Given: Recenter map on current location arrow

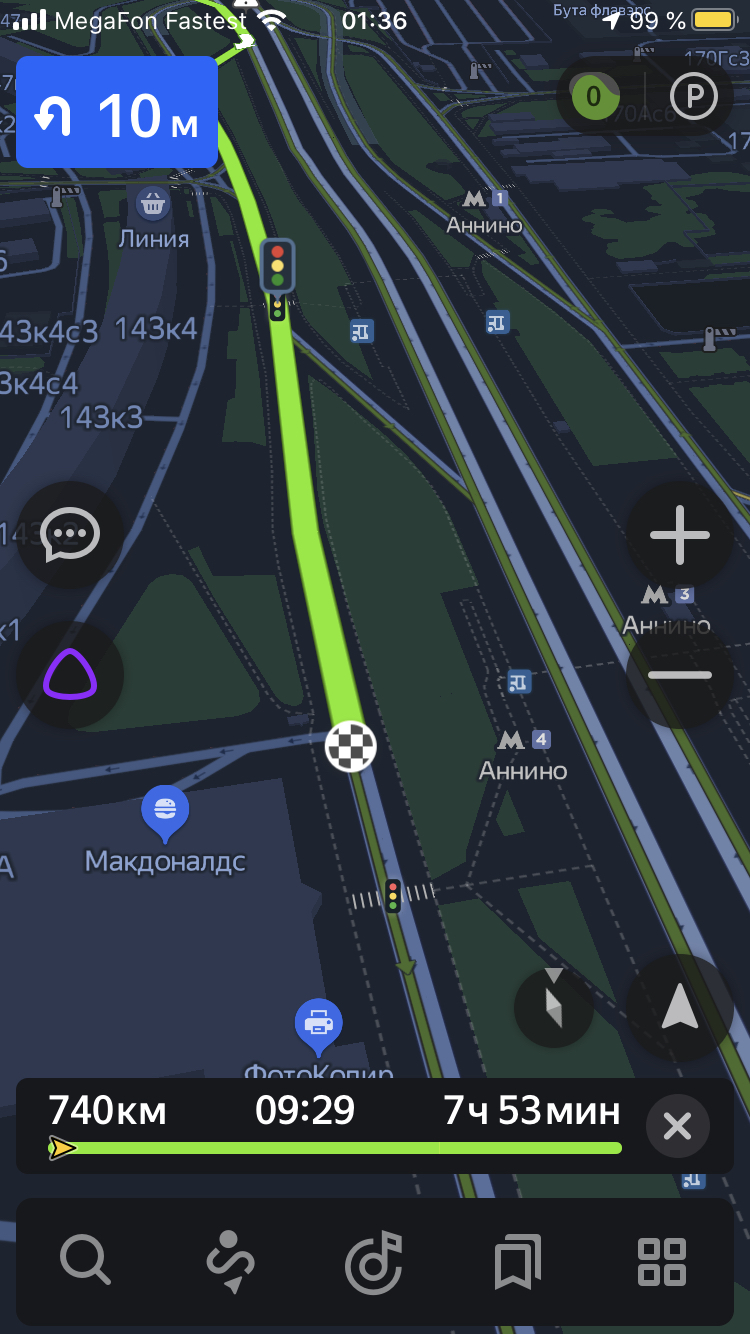Looking at the screenshot, I should pyautogui.click(x=679, y=1007).
